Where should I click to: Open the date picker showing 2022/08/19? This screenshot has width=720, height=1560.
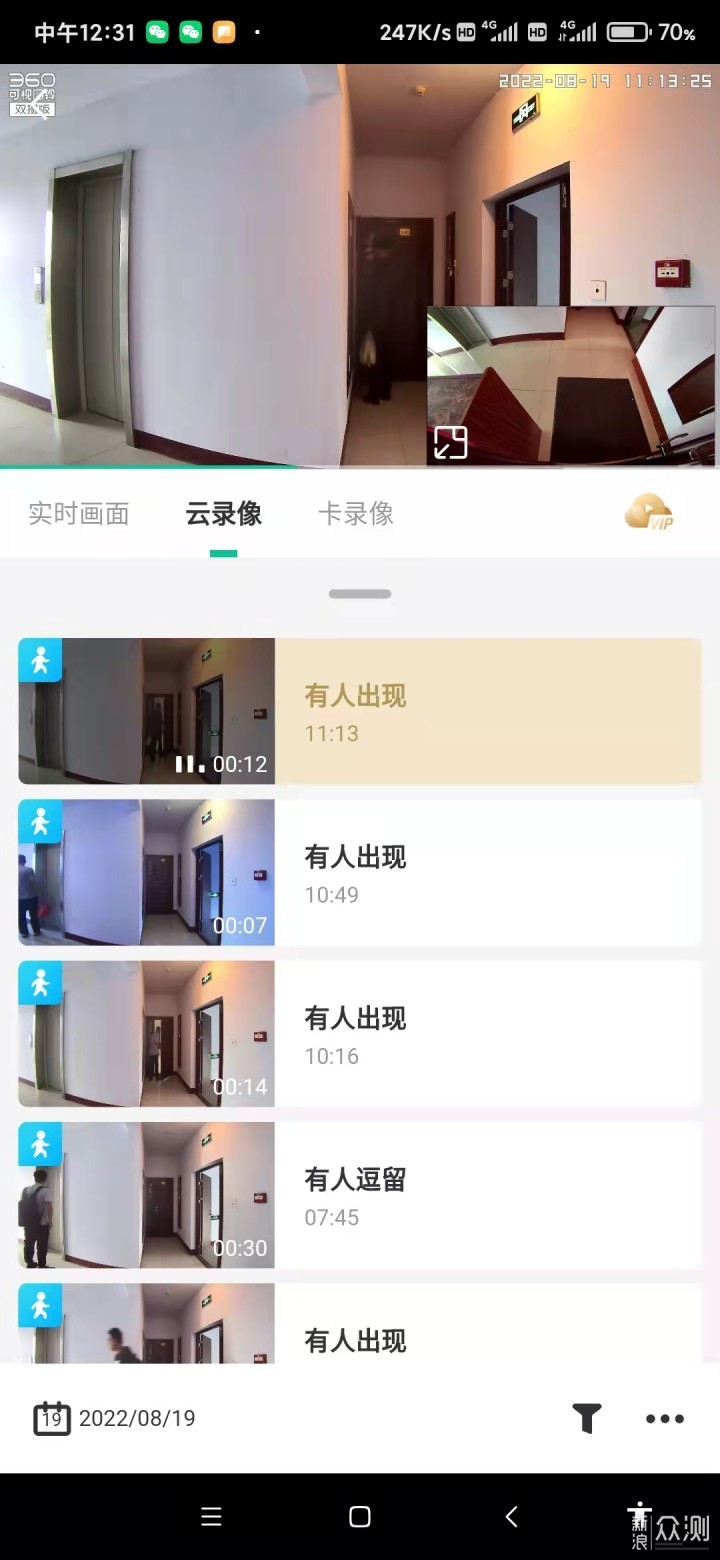pos(115,1418)
